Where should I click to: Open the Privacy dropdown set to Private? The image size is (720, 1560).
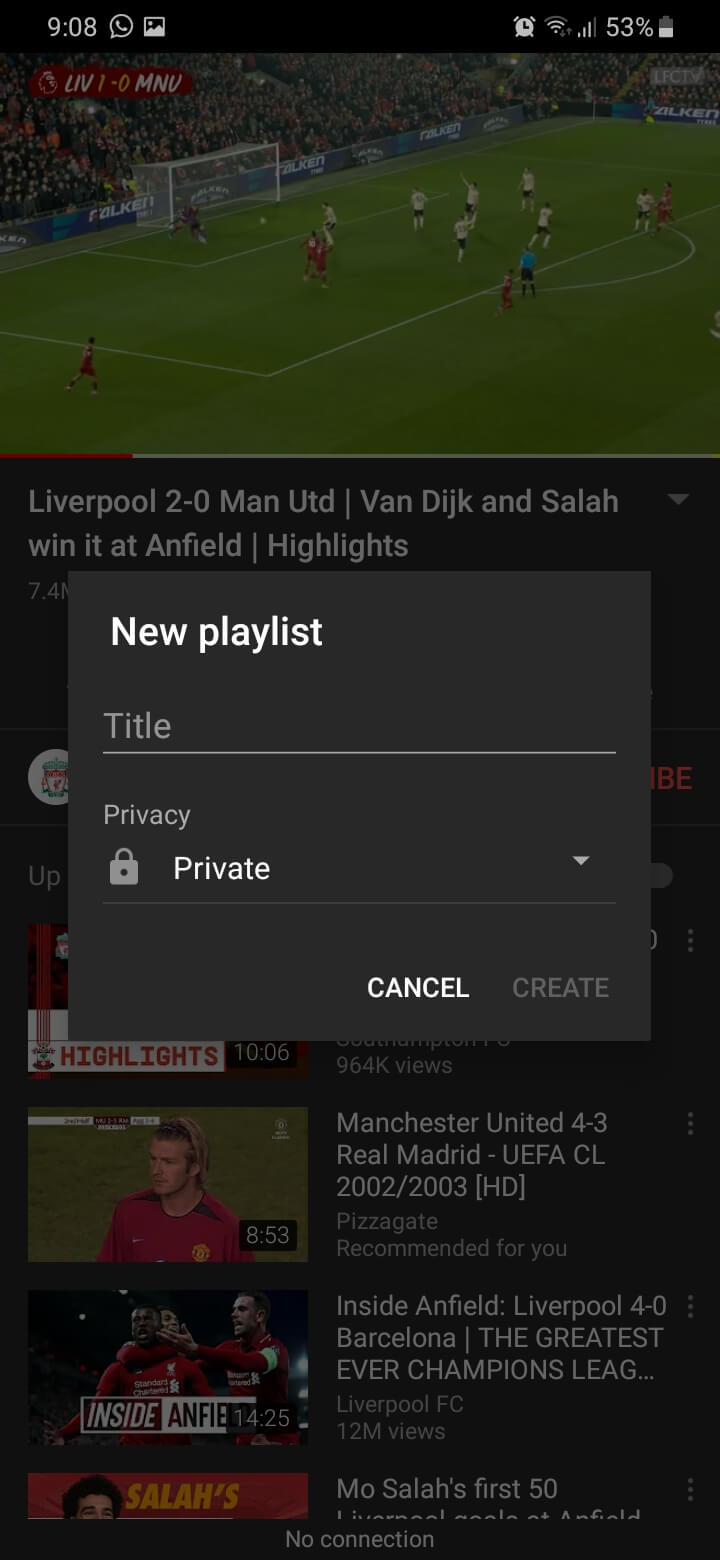point(358,868)
